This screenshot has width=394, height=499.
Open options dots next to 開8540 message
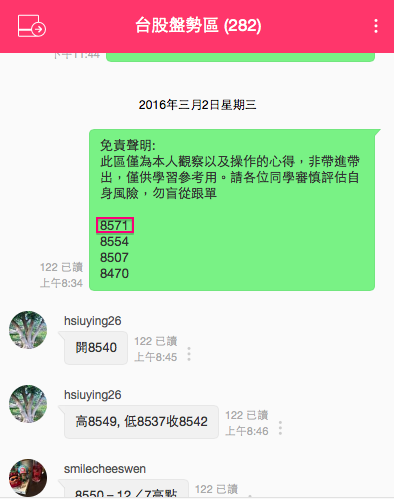pos(189,354)
